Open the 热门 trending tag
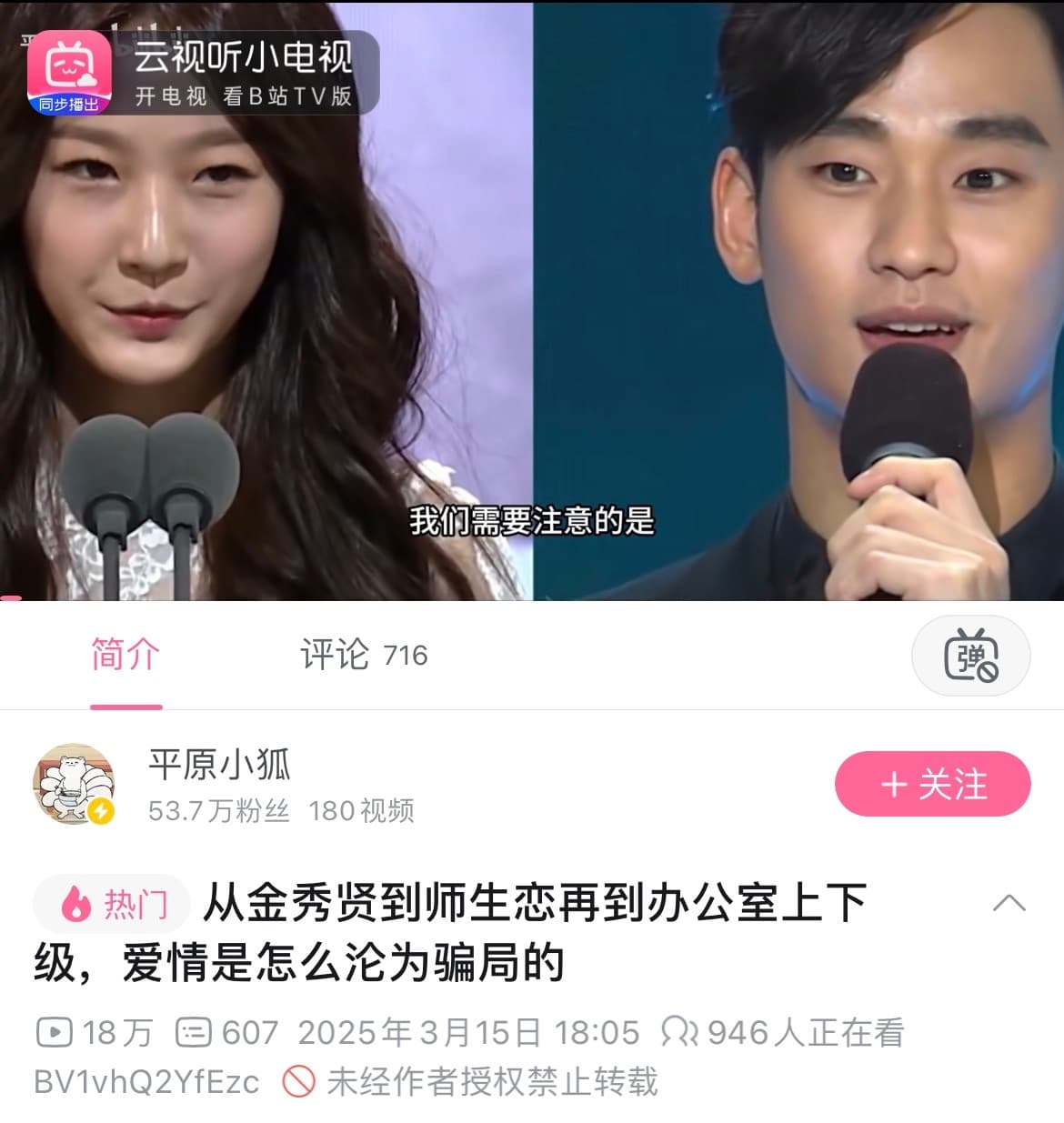The image size is (1064, 1123). [113, 904]
